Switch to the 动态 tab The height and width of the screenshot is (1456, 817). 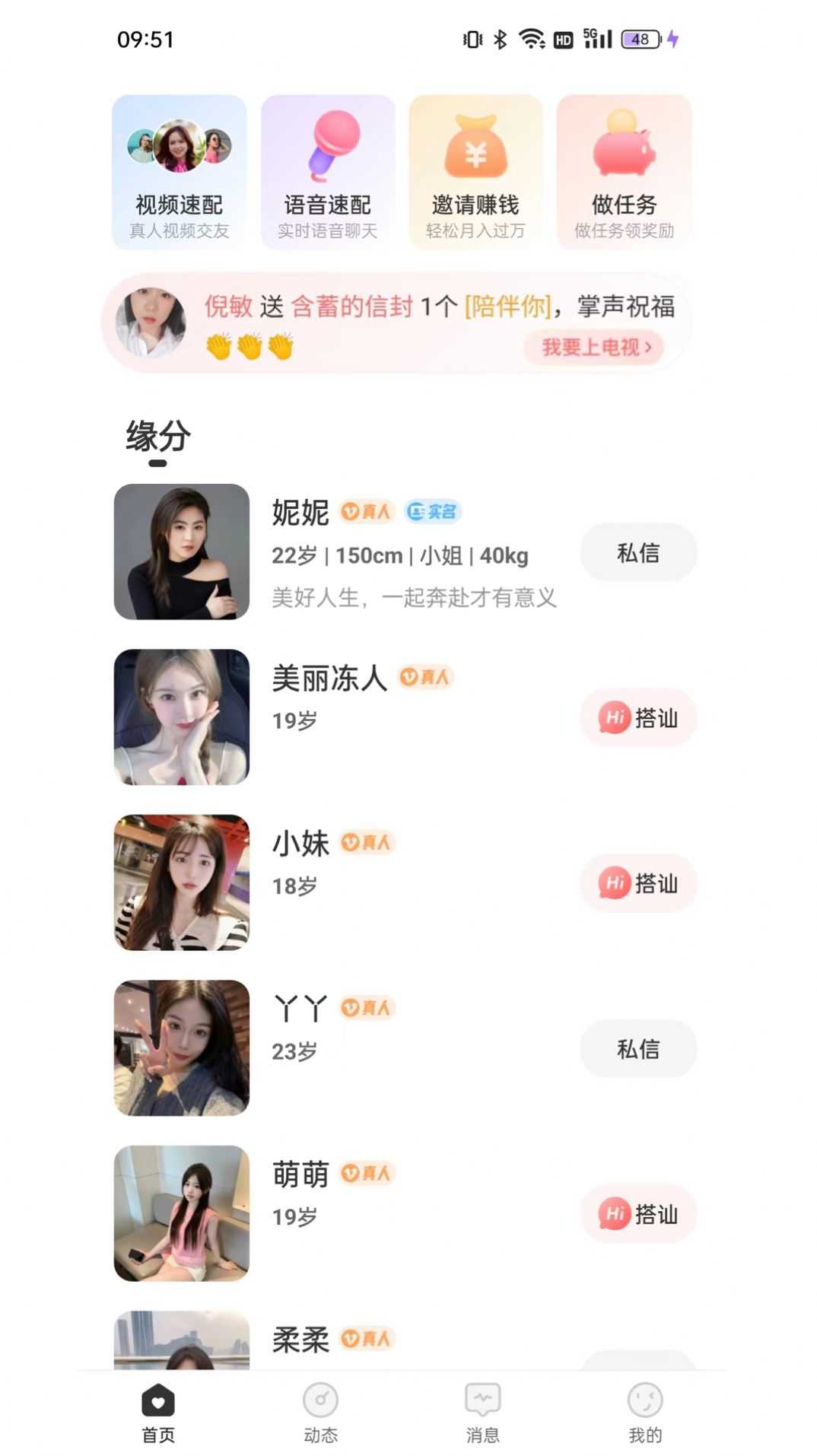(x=320, y=1413)
